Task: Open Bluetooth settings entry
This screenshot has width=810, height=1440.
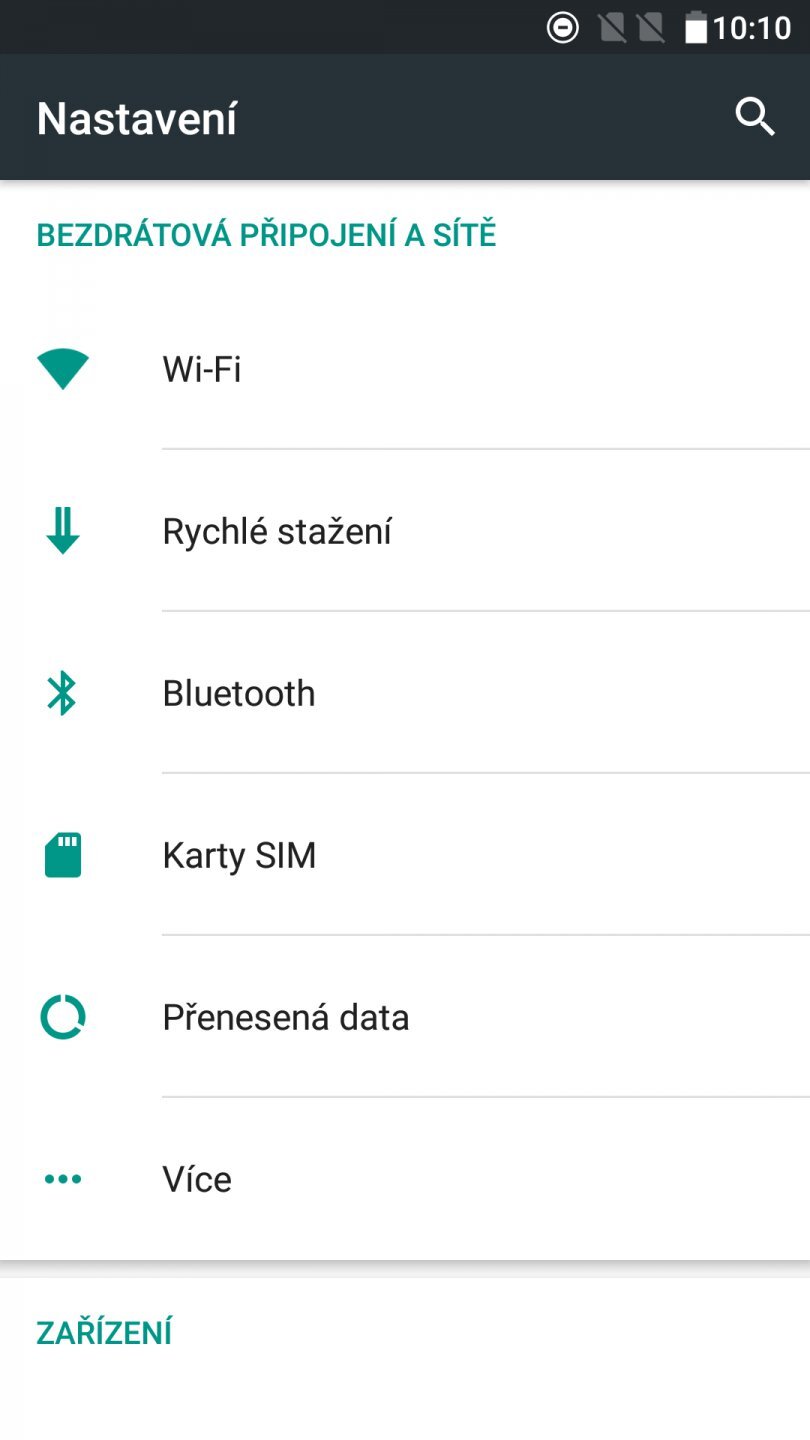Action: [x=300, y=693]
